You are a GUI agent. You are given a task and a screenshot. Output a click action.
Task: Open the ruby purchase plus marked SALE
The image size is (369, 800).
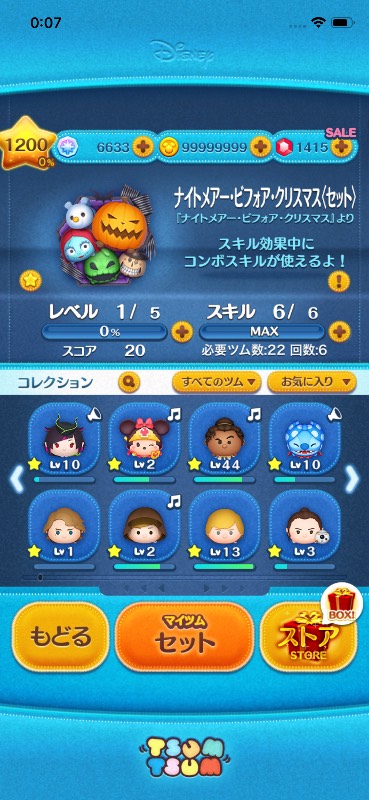(x=341, y=147)
